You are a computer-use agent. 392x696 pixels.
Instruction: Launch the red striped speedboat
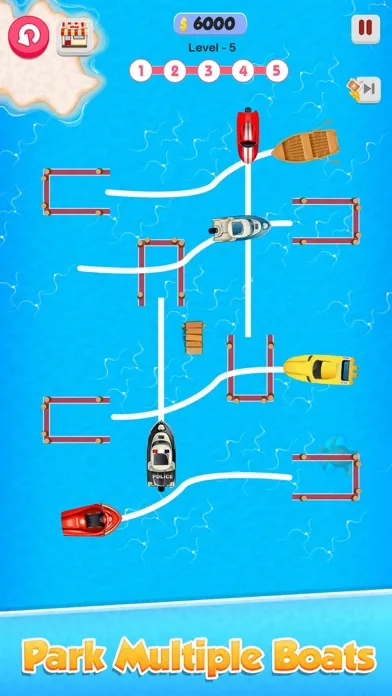(x=247, y=135)
